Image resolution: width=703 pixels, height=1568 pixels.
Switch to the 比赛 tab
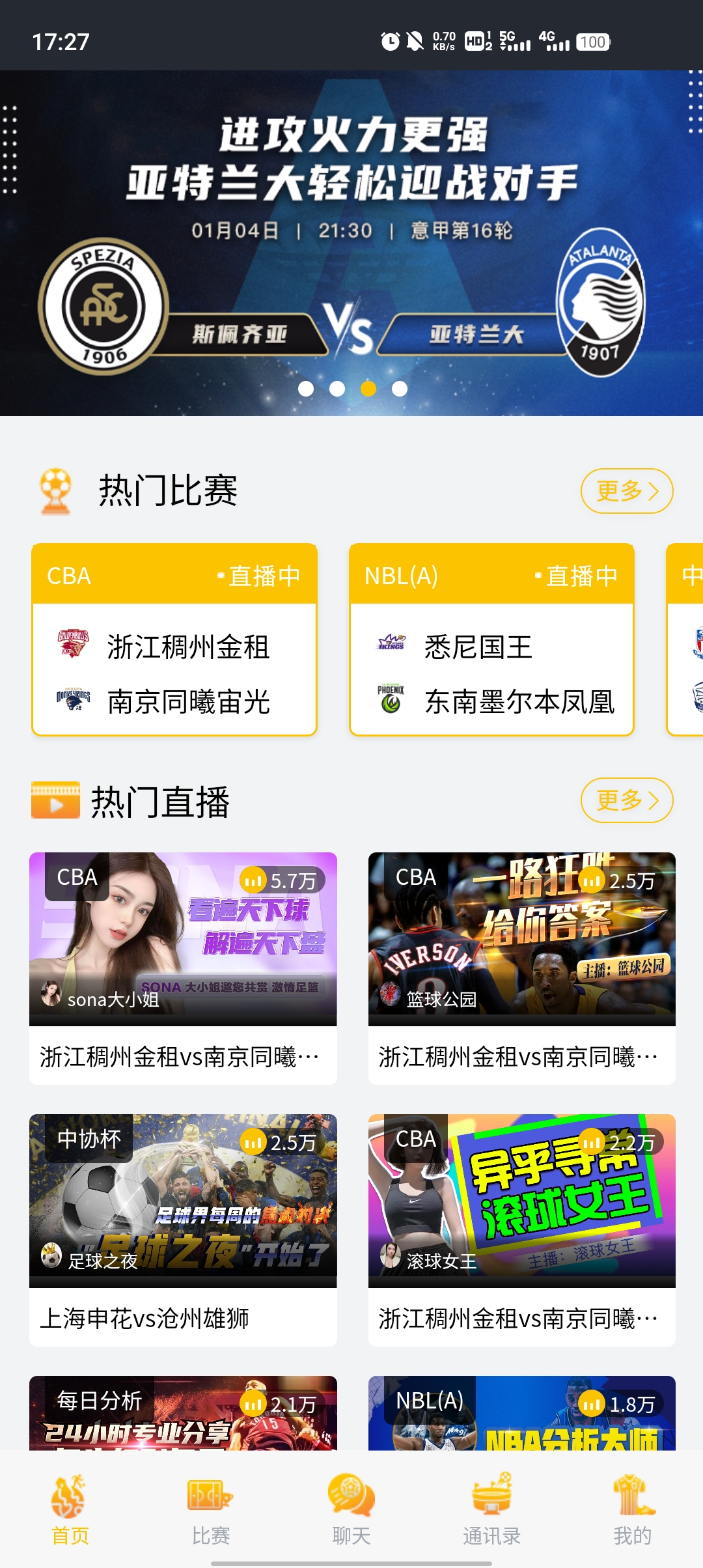pyautogui.click(x=210, y=1511)
